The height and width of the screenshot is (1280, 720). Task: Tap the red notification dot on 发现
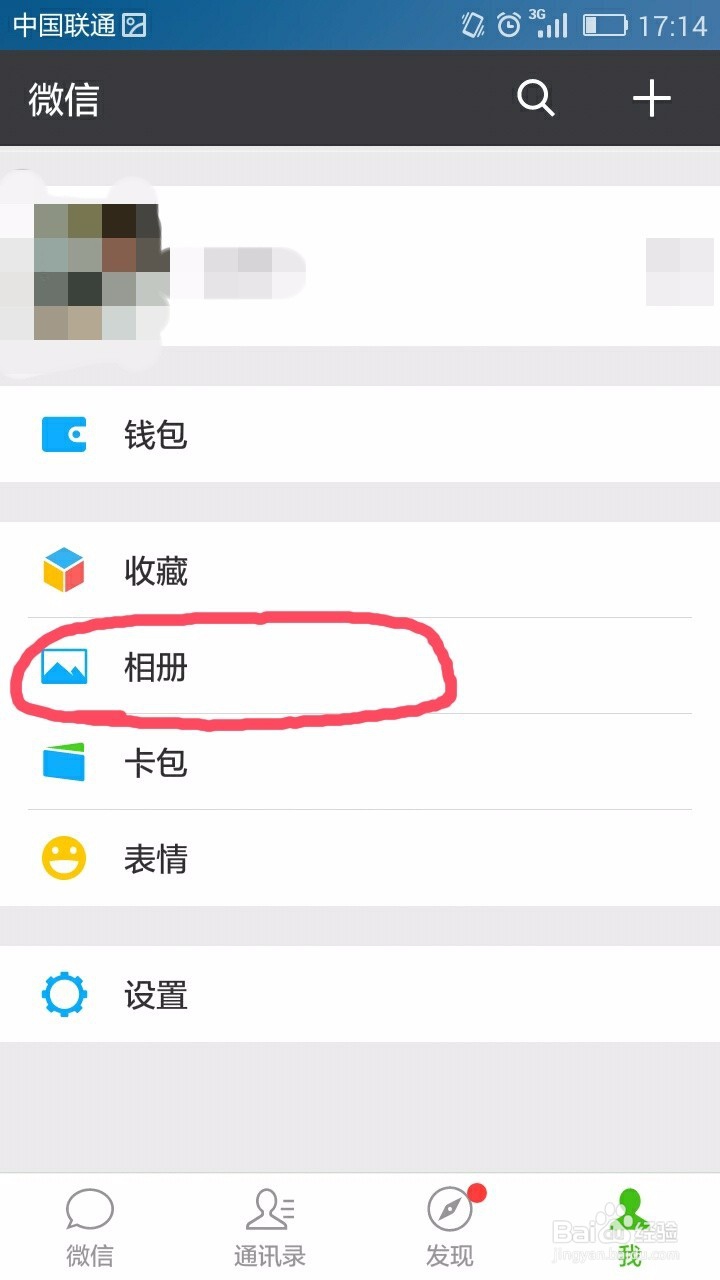[477, 1192]
